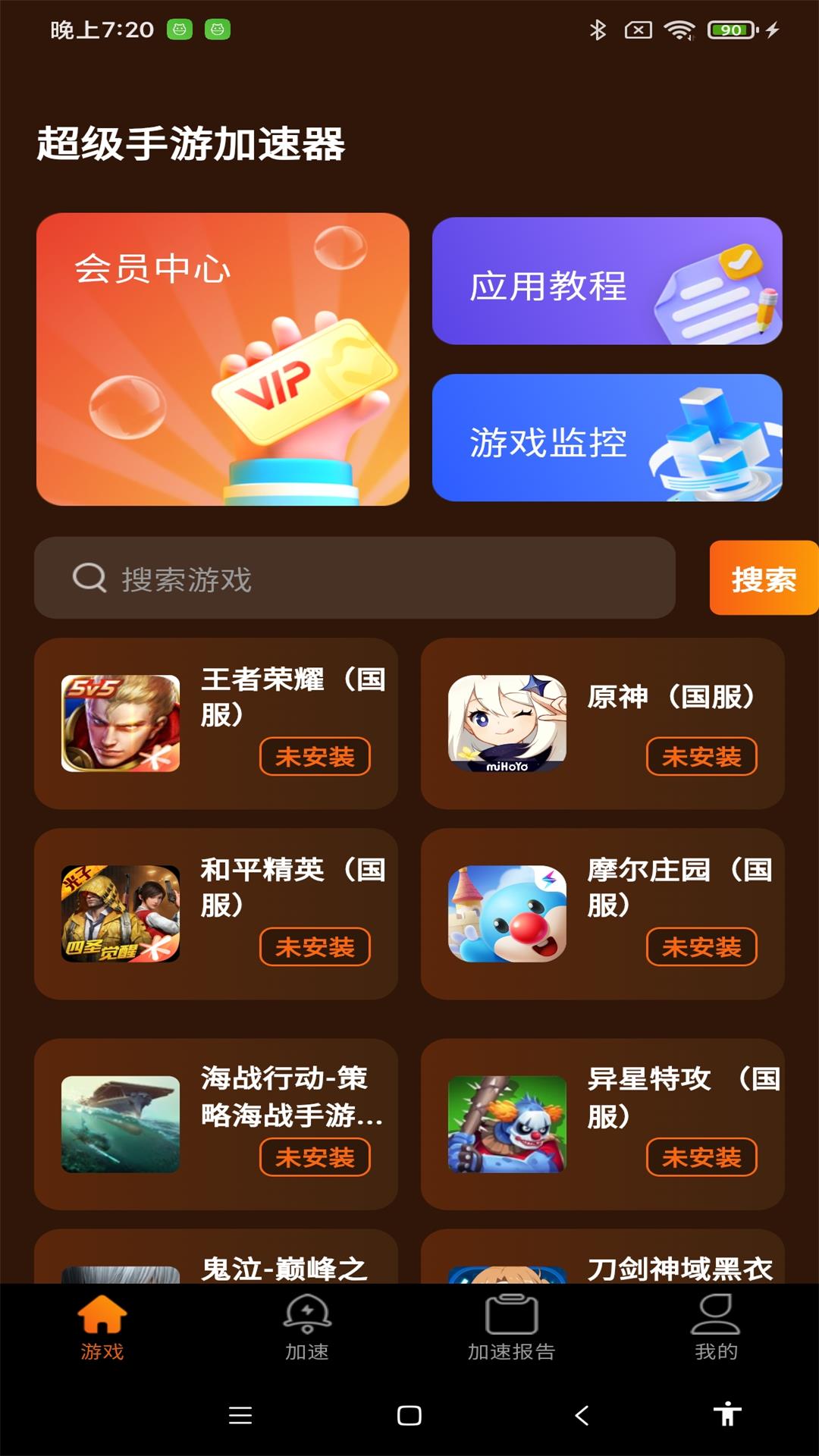Switch to the 加速报告 tab
819x1456 pixels.
pos(512,1327)
